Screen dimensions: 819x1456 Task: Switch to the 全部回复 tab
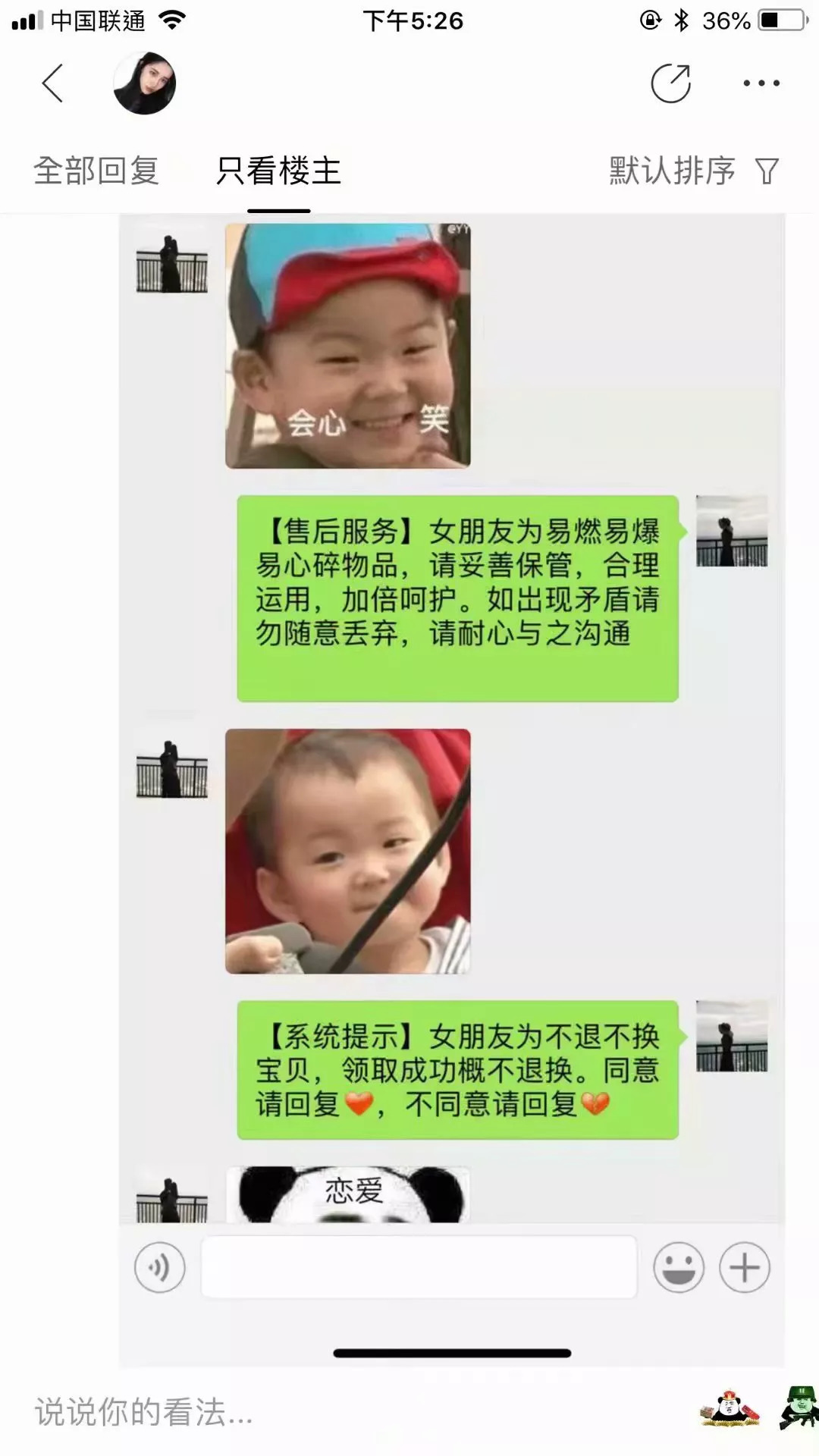pos(96,171)
